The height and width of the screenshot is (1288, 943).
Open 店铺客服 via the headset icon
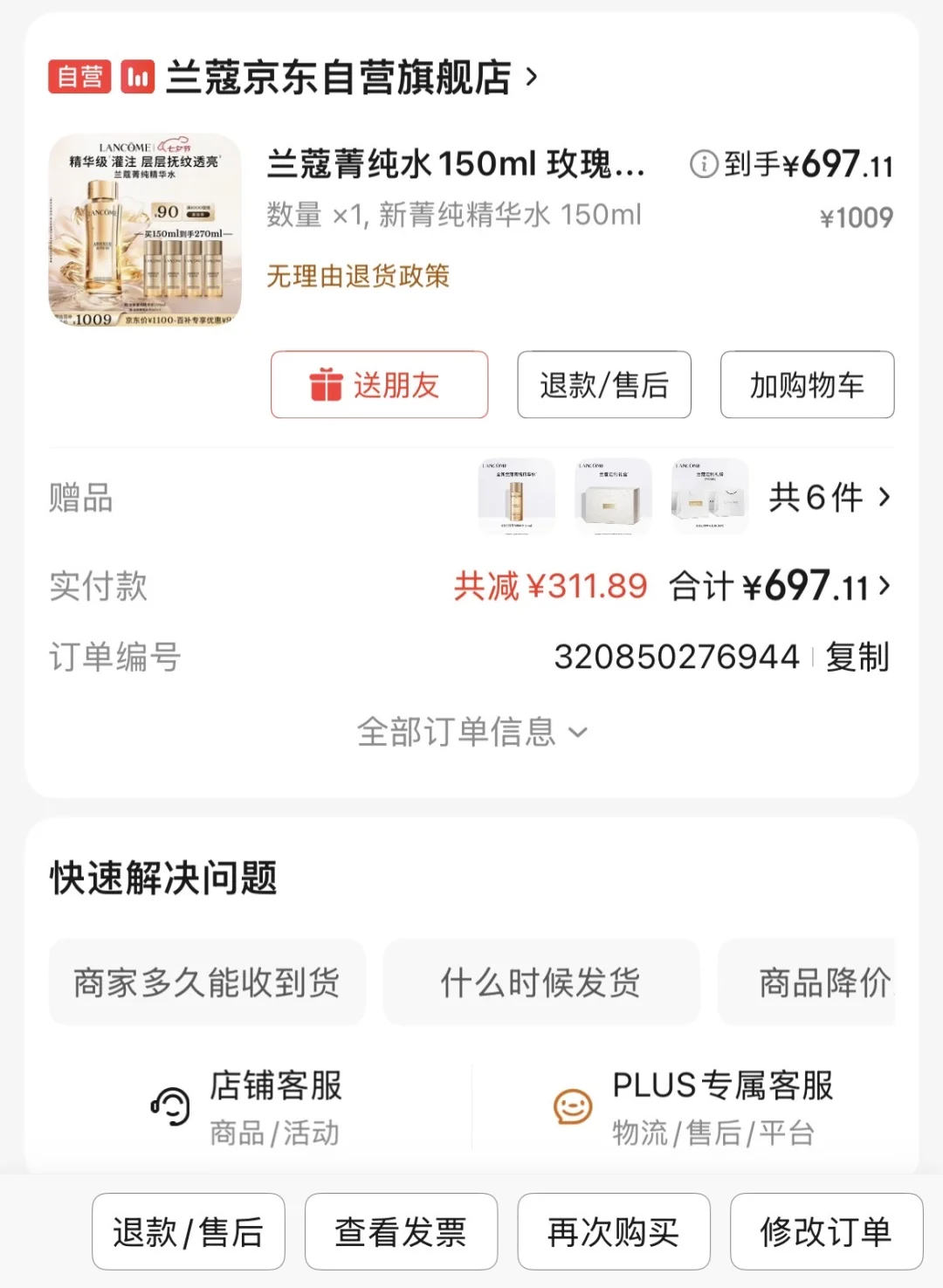[x=169, y=1105]
